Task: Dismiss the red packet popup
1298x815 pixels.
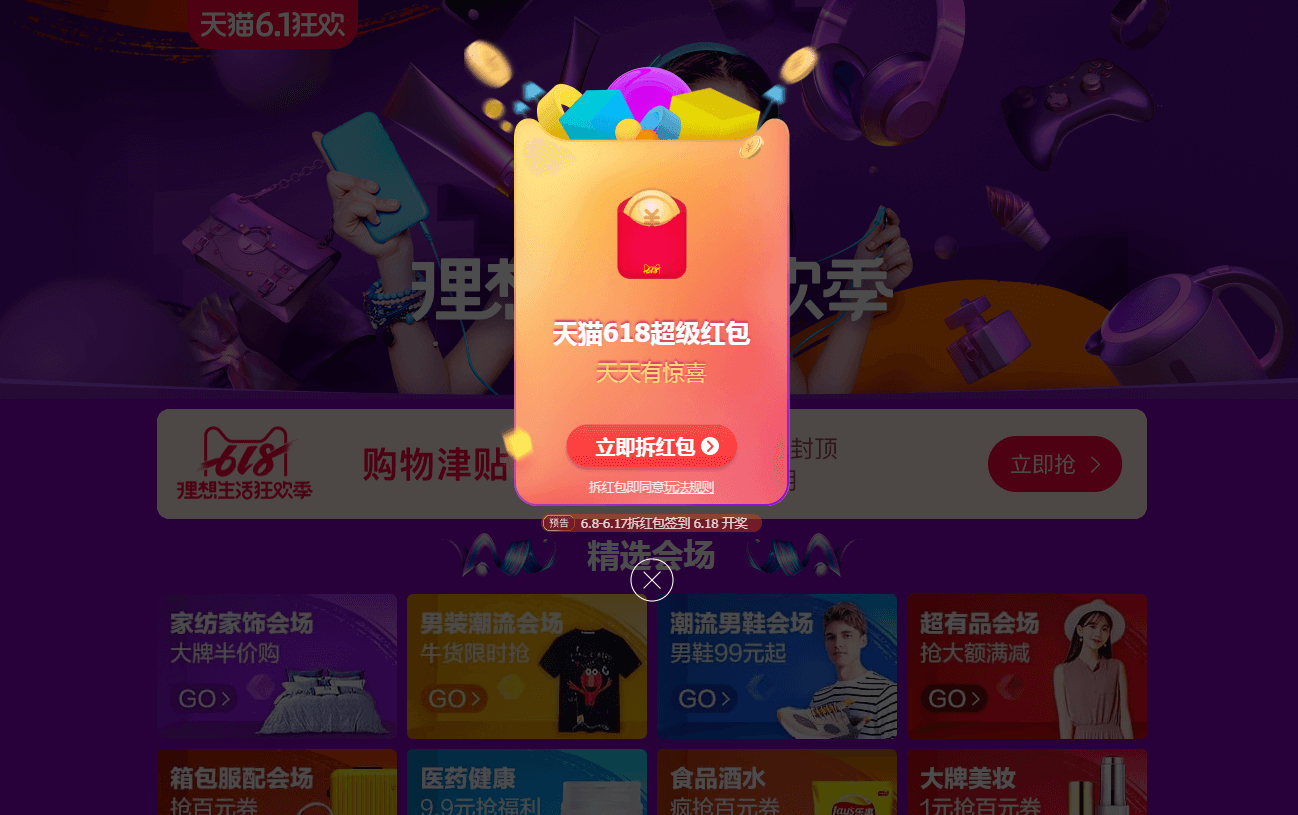Action: point(652,580)
